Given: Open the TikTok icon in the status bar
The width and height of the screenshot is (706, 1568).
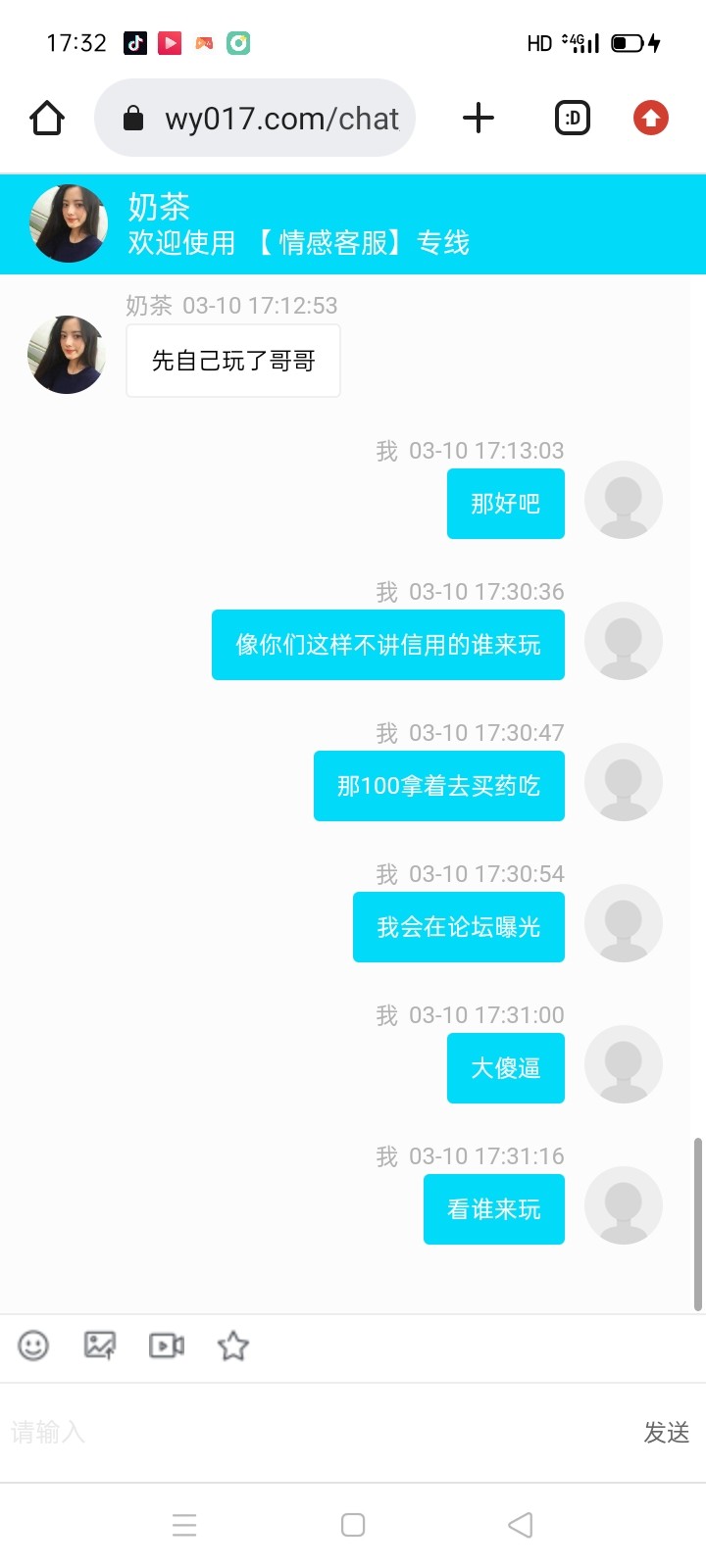Looking at the screenshot, I should point(135,42).
